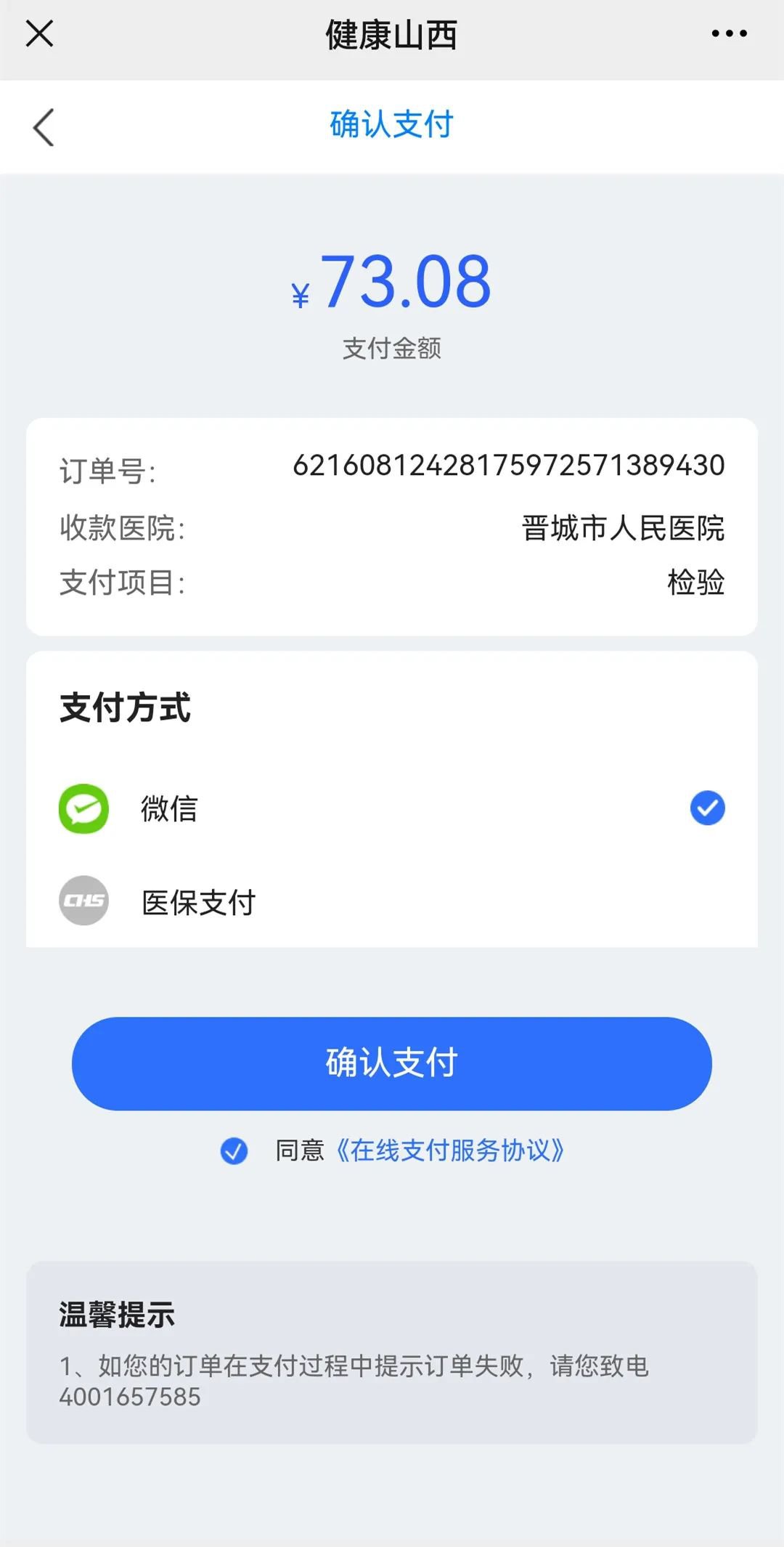The height and width of the screenshot is (1547, 784).
Task: Tap the blue 确认支付 button
Action: pyautogui.click(x=391, y=1063)
